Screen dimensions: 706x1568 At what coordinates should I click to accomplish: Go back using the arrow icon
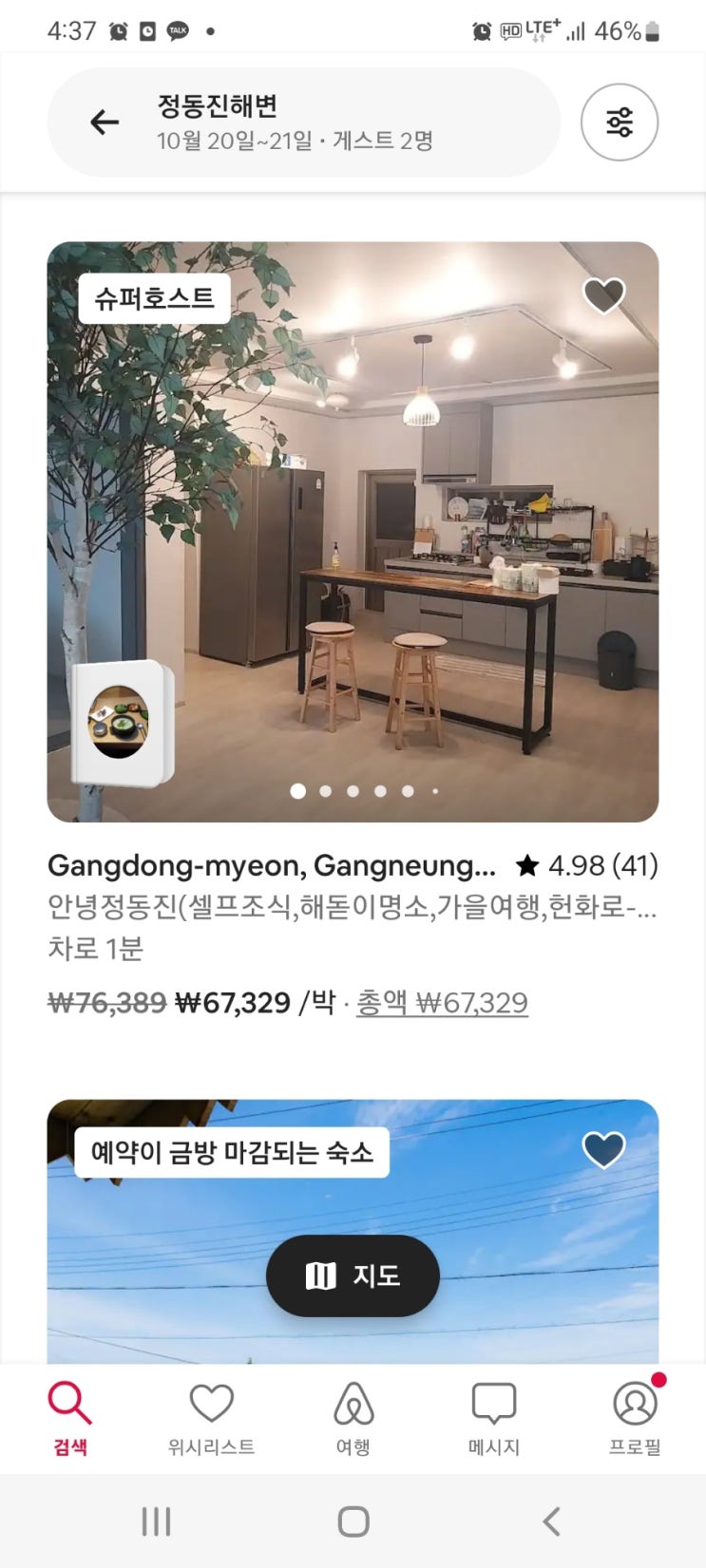tap(105, 123)
